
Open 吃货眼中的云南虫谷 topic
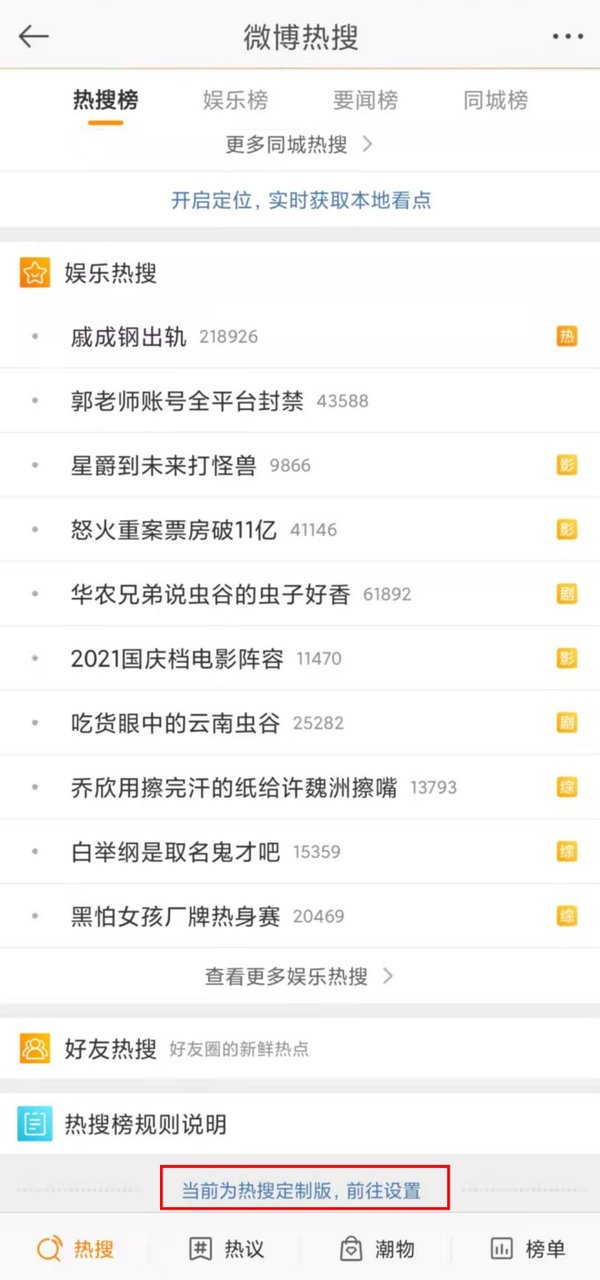click(x=176, y=723)
